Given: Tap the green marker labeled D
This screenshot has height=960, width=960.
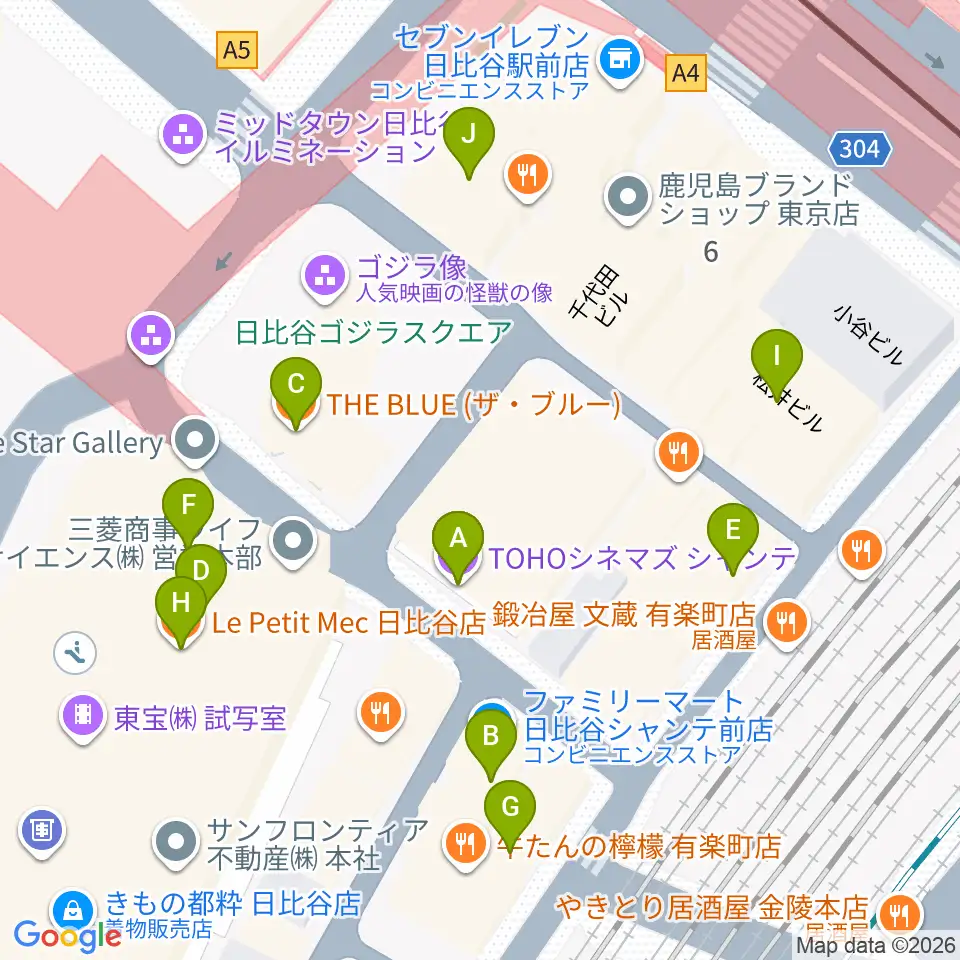Looking at the screenshot, I should pyautogui.click(x=201, y=576).
